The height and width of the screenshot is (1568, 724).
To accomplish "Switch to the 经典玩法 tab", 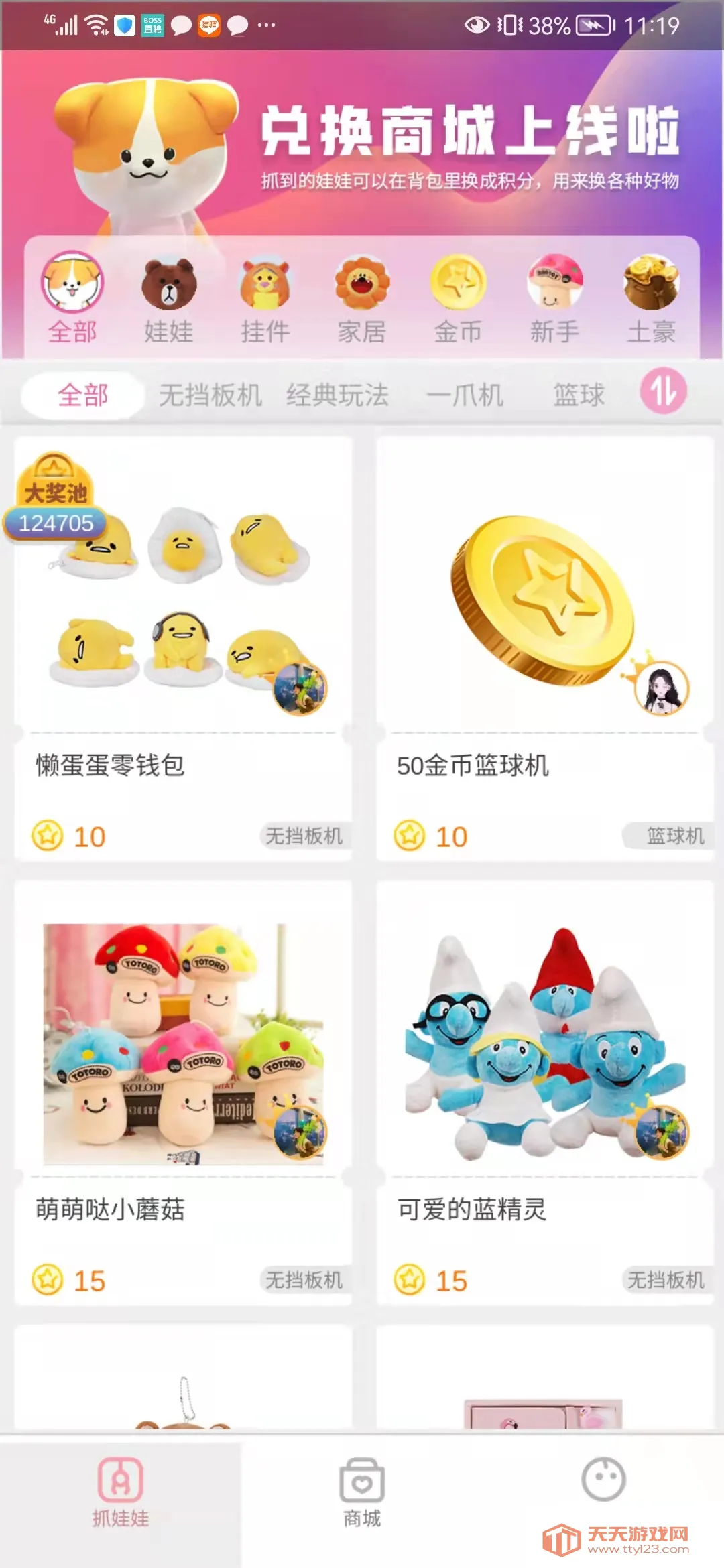I will [339, 395].
